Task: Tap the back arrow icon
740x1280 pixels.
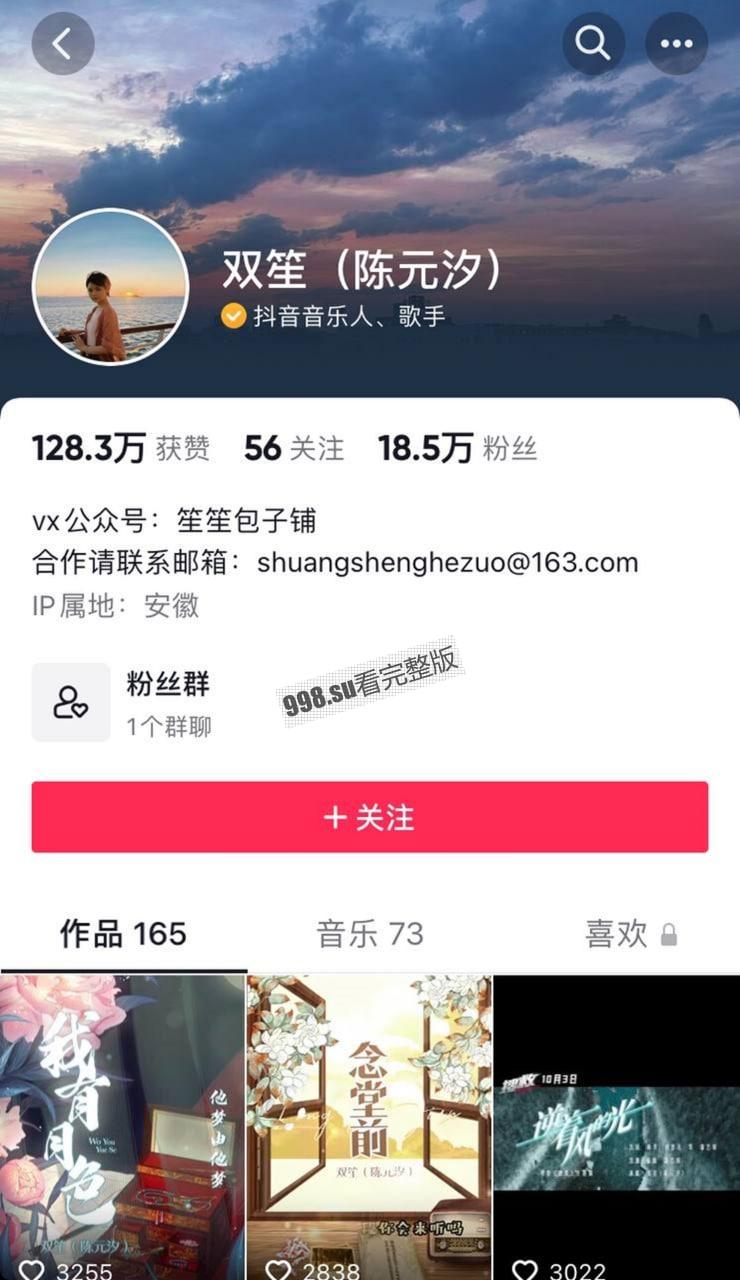Action: pos(63,43)
